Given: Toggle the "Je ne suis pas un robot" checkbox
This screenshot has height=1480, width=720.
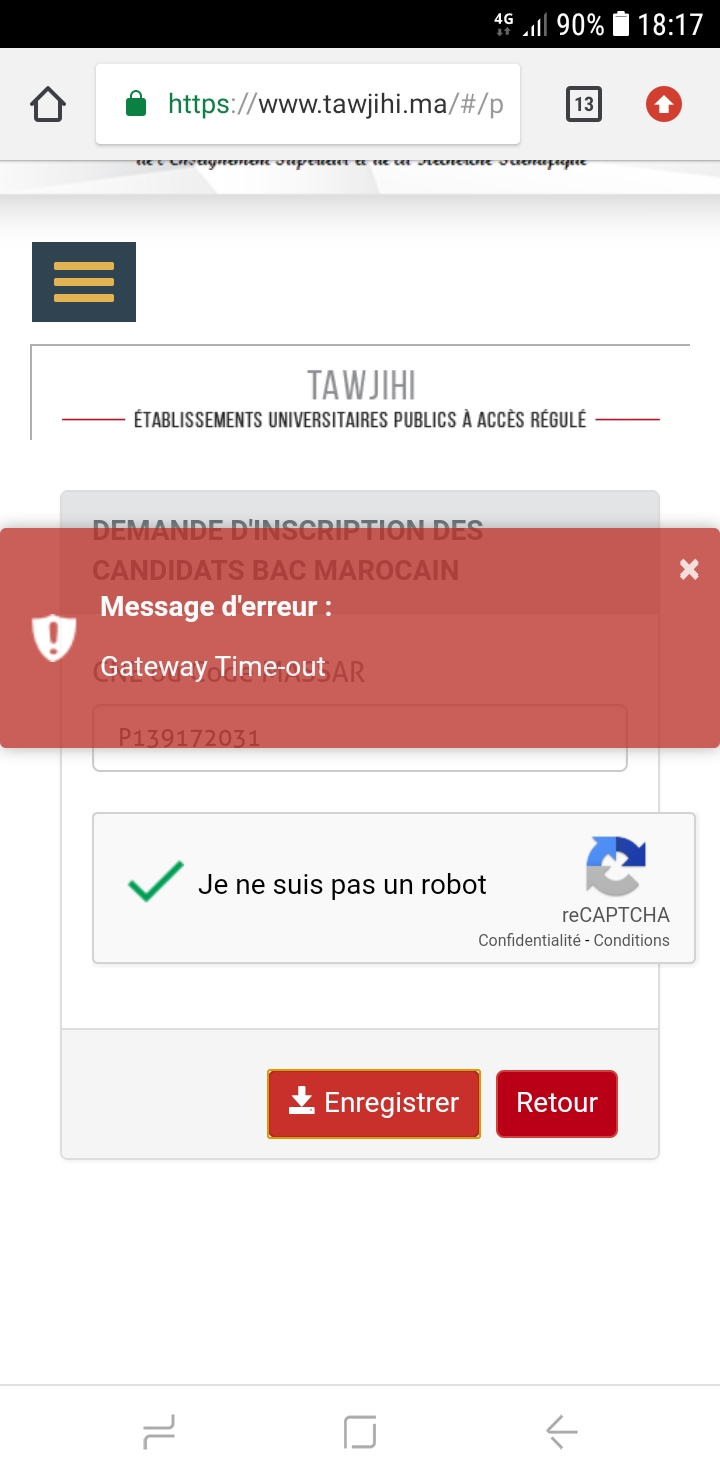Looking at the screenshot, I should tap(156, 883).
